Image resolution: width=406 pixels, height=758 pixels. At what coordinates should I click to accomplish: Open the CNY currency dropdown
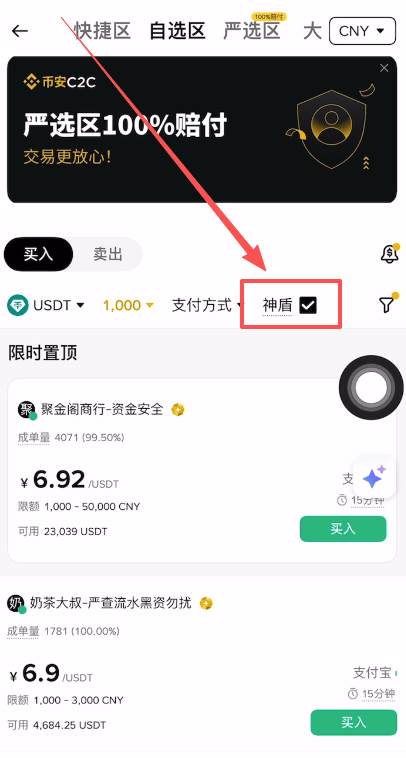(x=362, y=31)
